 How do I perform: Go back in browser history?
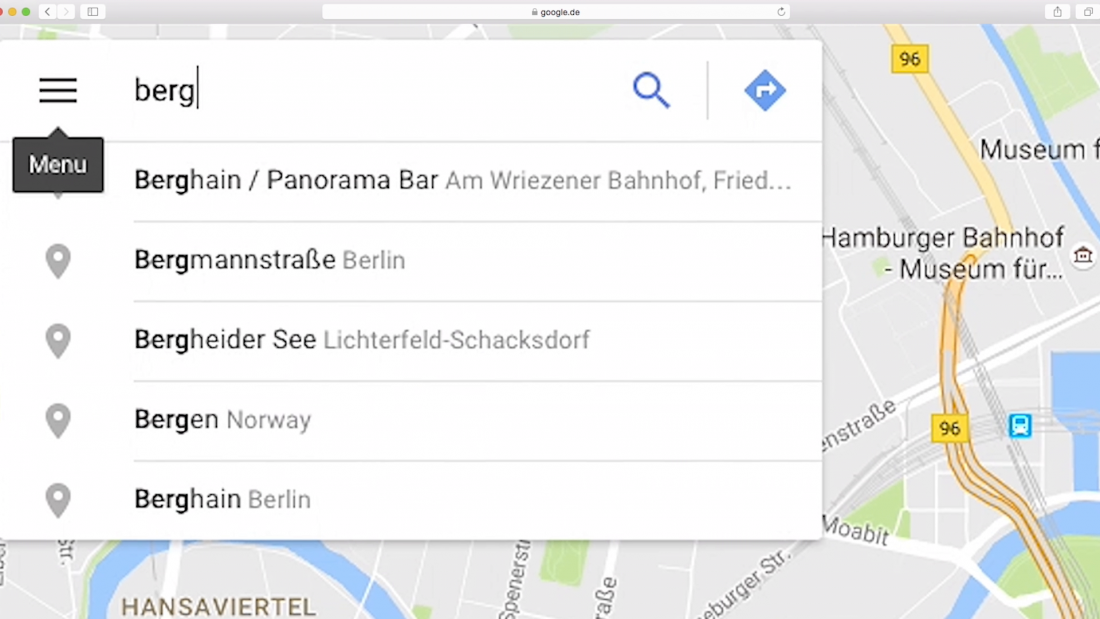pyautogui.click(x=47, y=12)
